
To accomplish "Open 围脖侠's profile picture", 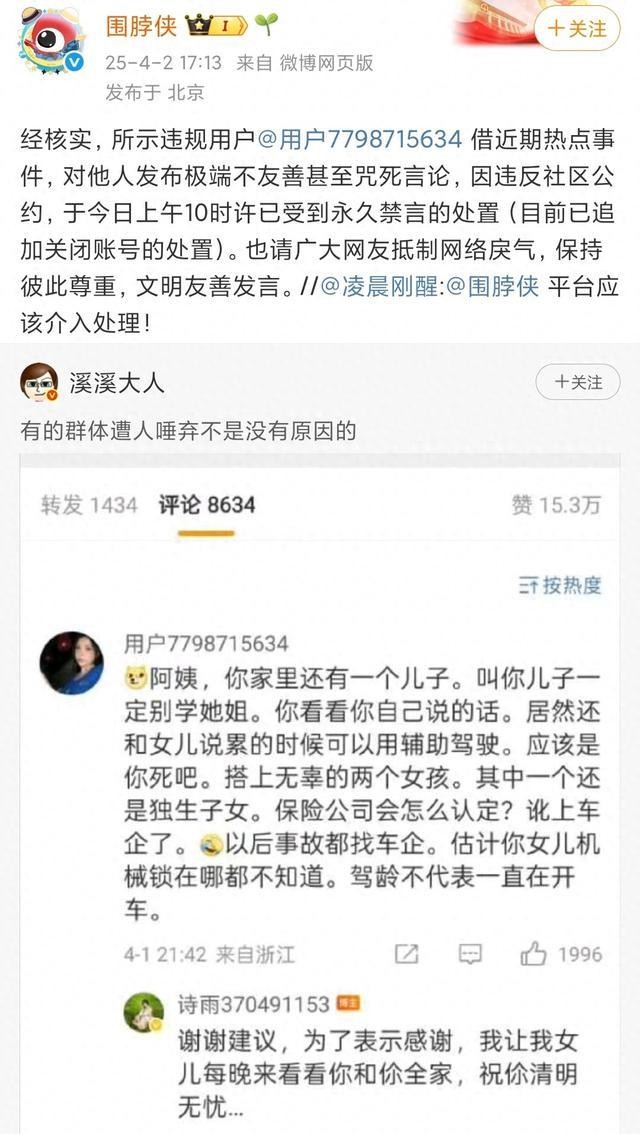I will coord(52,40).
